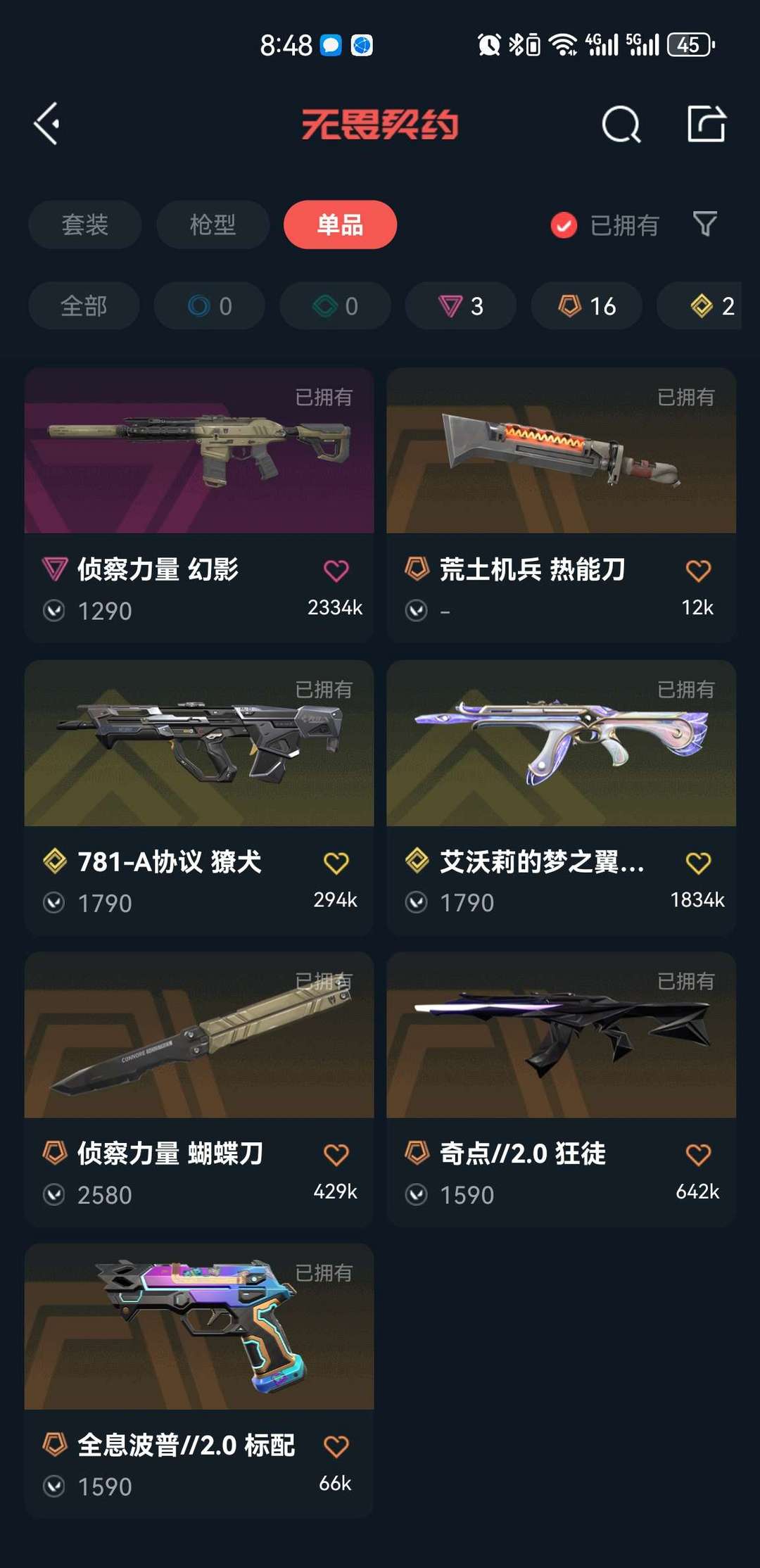This screenshot has width=760, height=1568.
Task: Go back with the top-left arrow
Action: [x=46, y=125]
